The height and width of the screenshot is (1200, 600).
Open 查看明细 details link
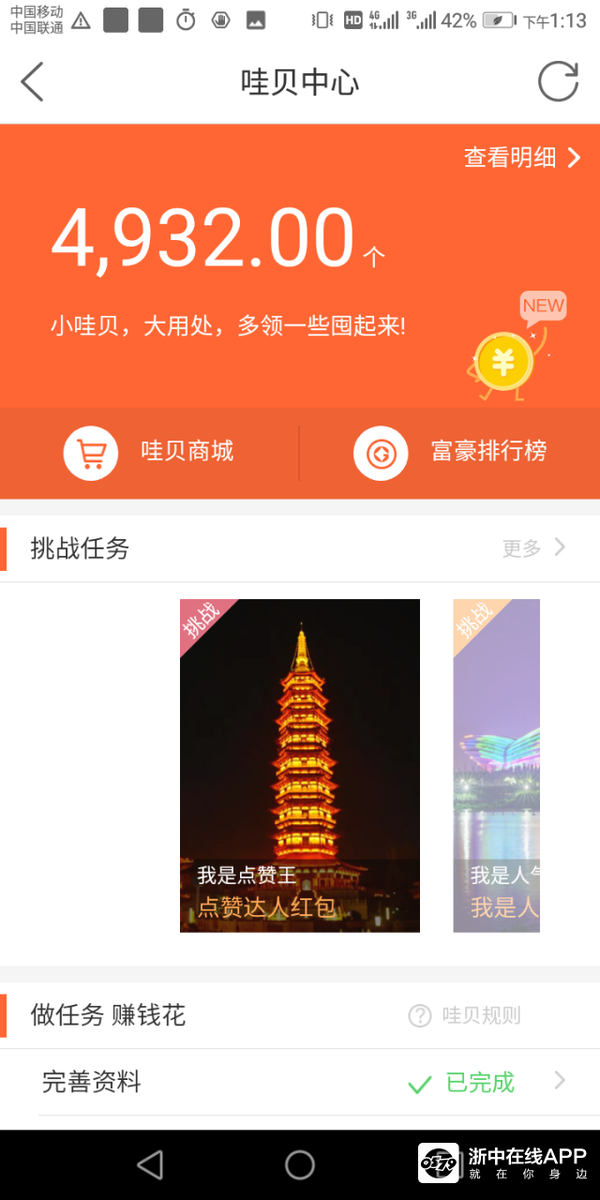[521, 158]
